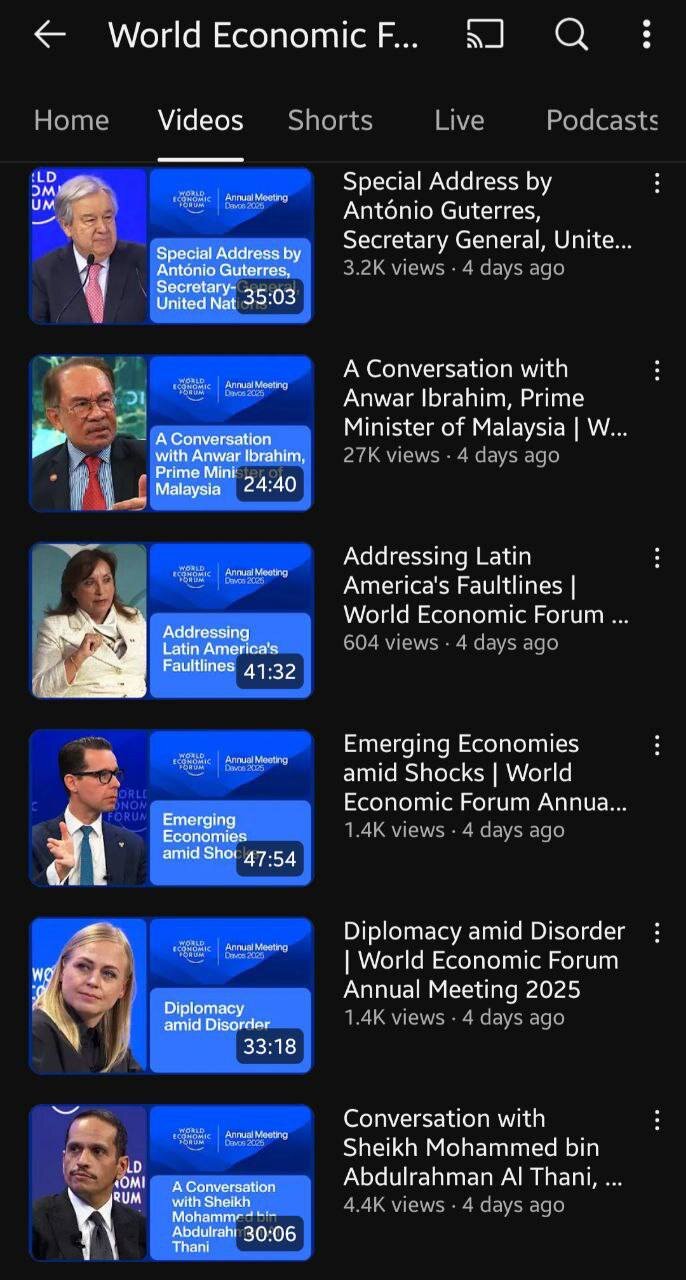686x1280 pixels.
Task: Switch to the Podcasts tab
Action: (x=601, y=121)
